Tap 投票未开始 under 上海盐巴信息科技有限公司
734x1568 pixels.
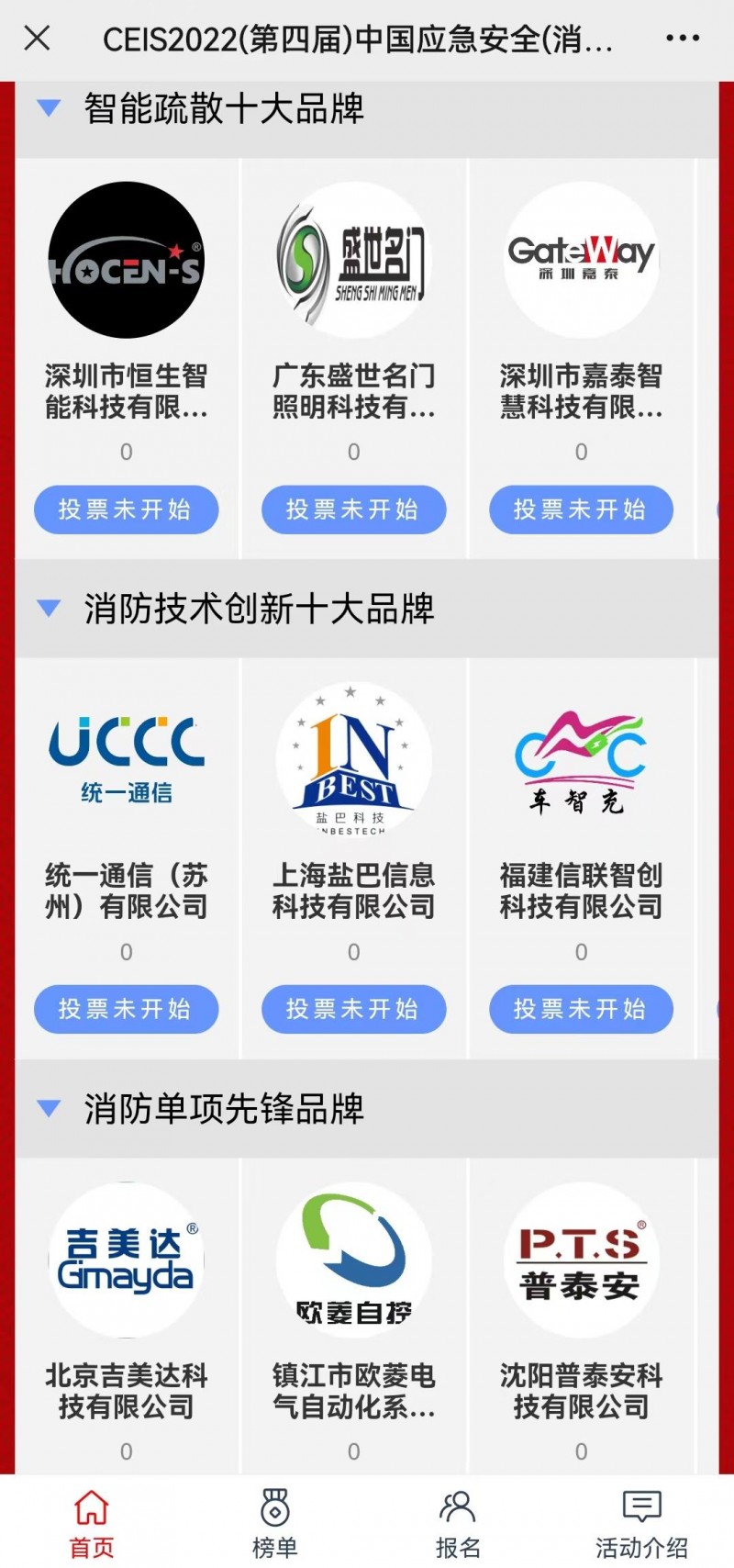pyautogui.click(x=354, y=1009)
